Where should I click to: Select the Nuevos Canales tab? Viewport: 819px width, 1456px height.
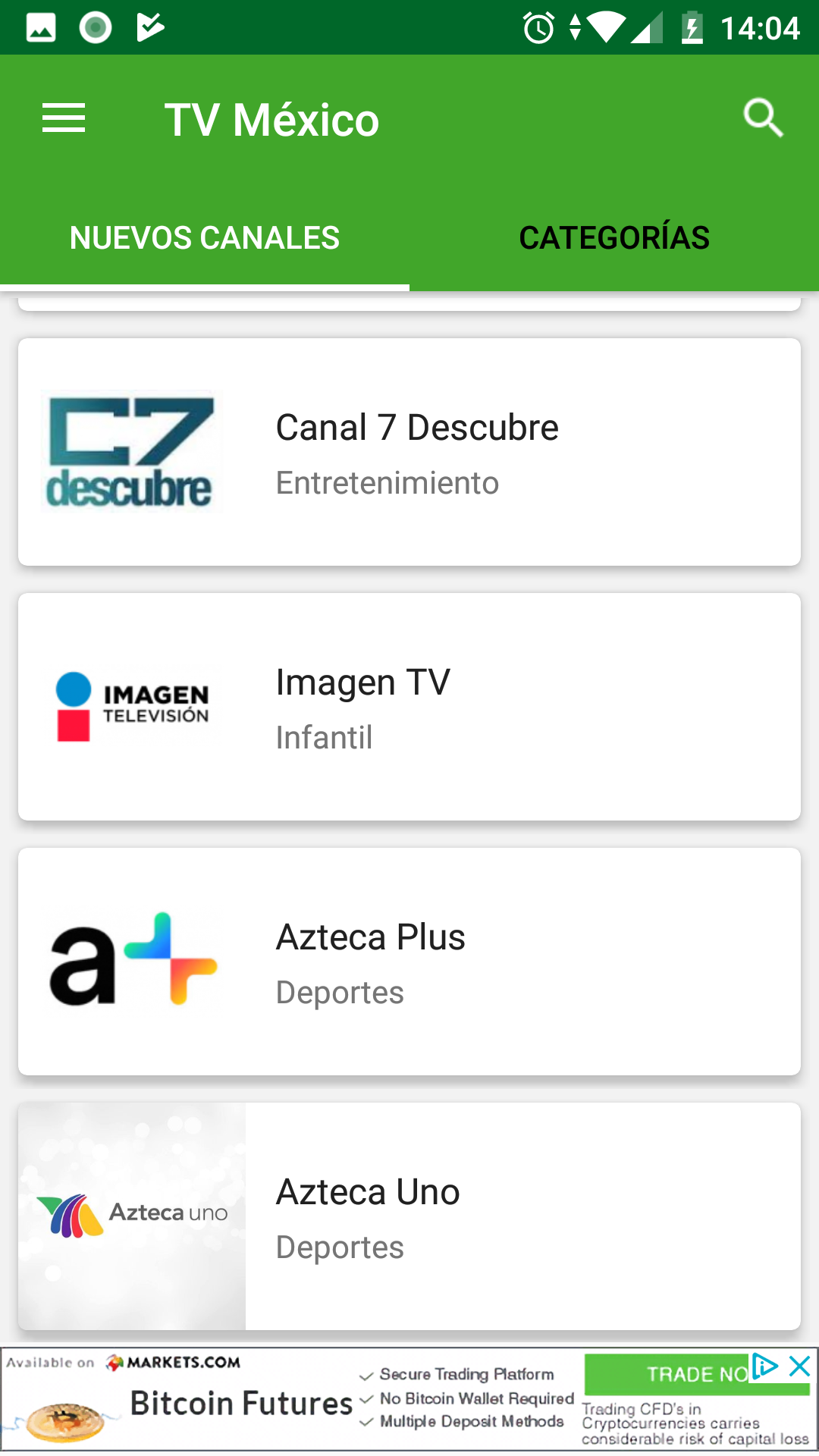tap(205, 238)
